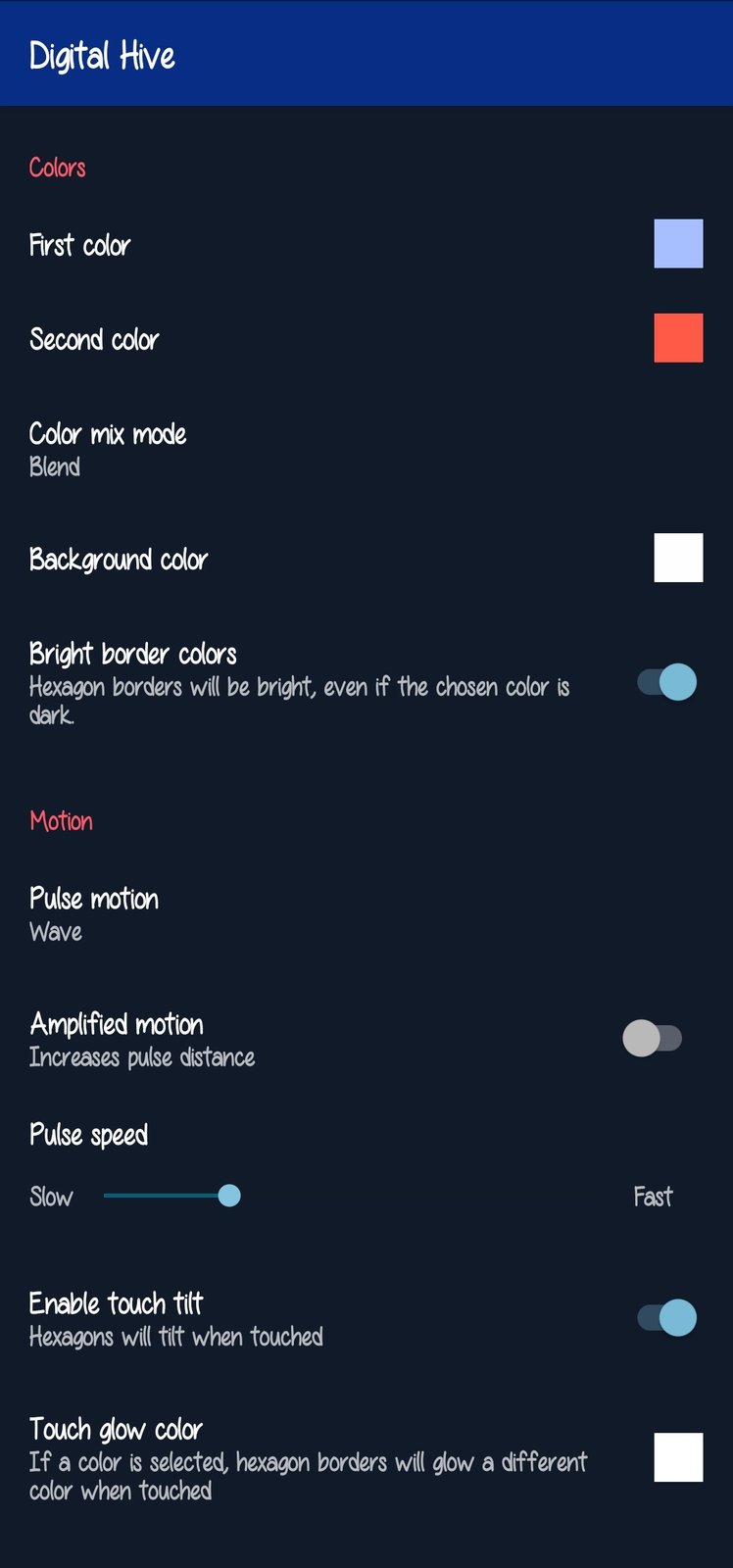Screen dimensions: 733x1568
Task: Change the Second color setting
Action: [x=678, y=338]
